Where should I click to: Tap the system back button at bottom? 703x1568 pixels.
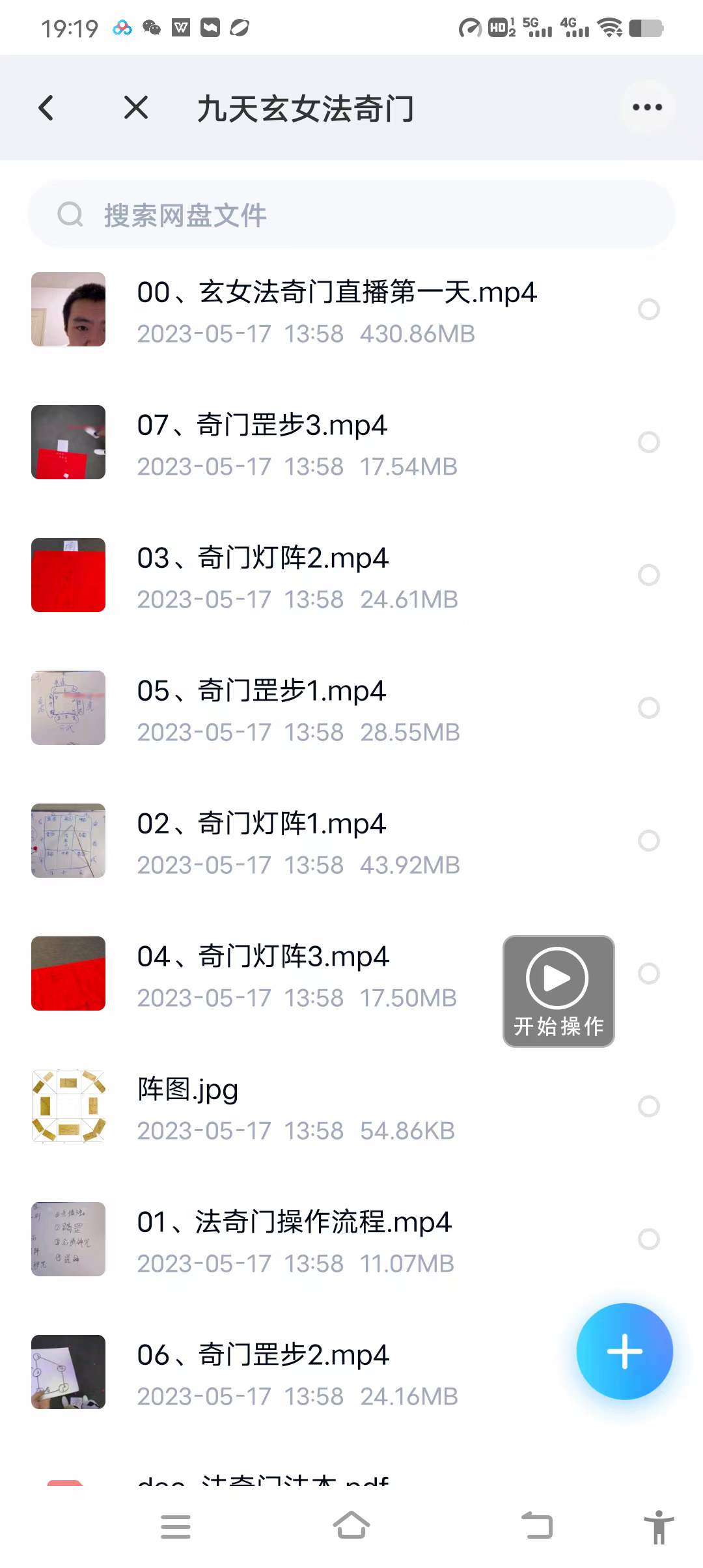535,1526
